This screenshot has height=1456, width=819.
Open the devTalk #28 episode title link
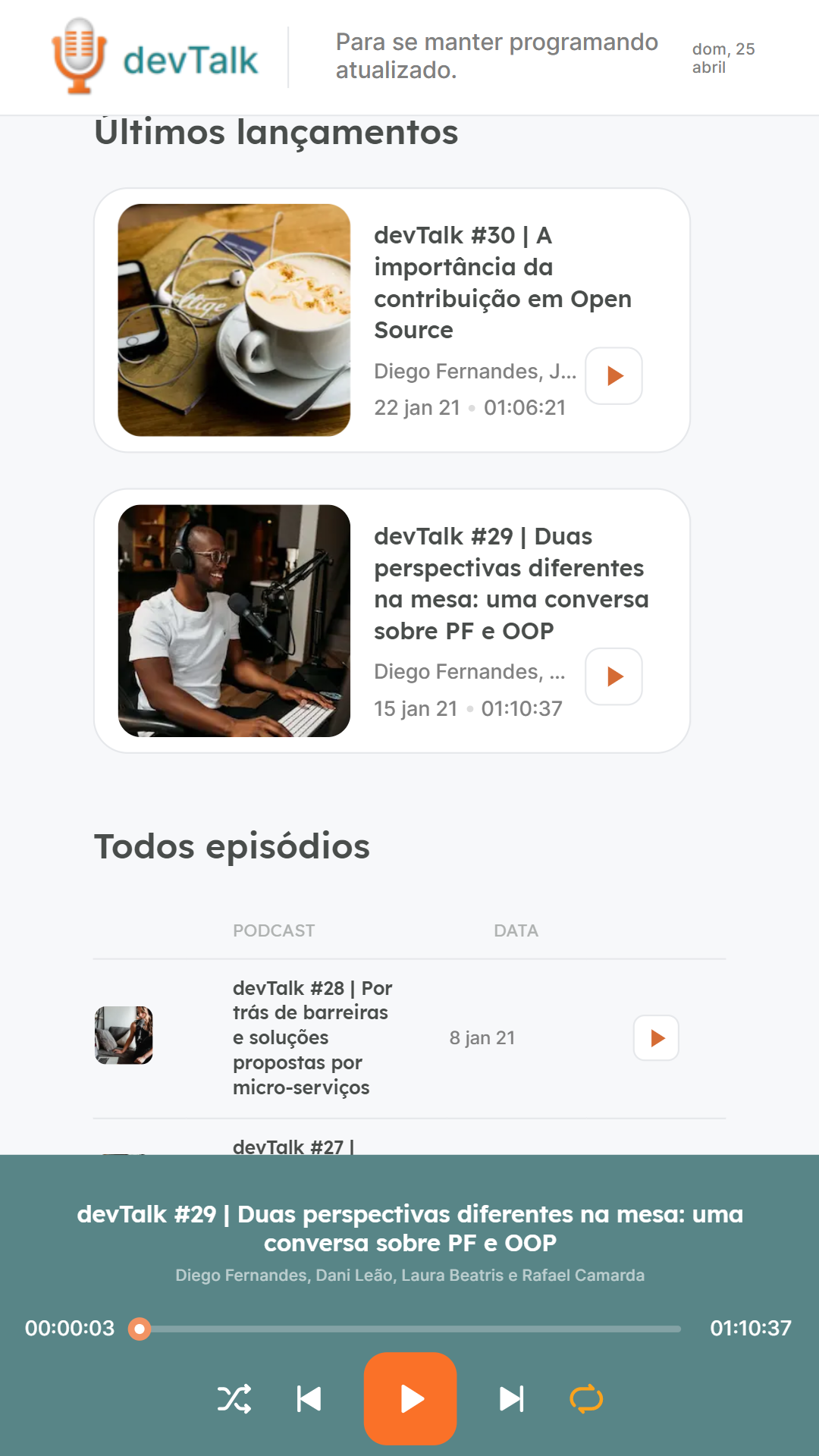(x=311, y=1037)
